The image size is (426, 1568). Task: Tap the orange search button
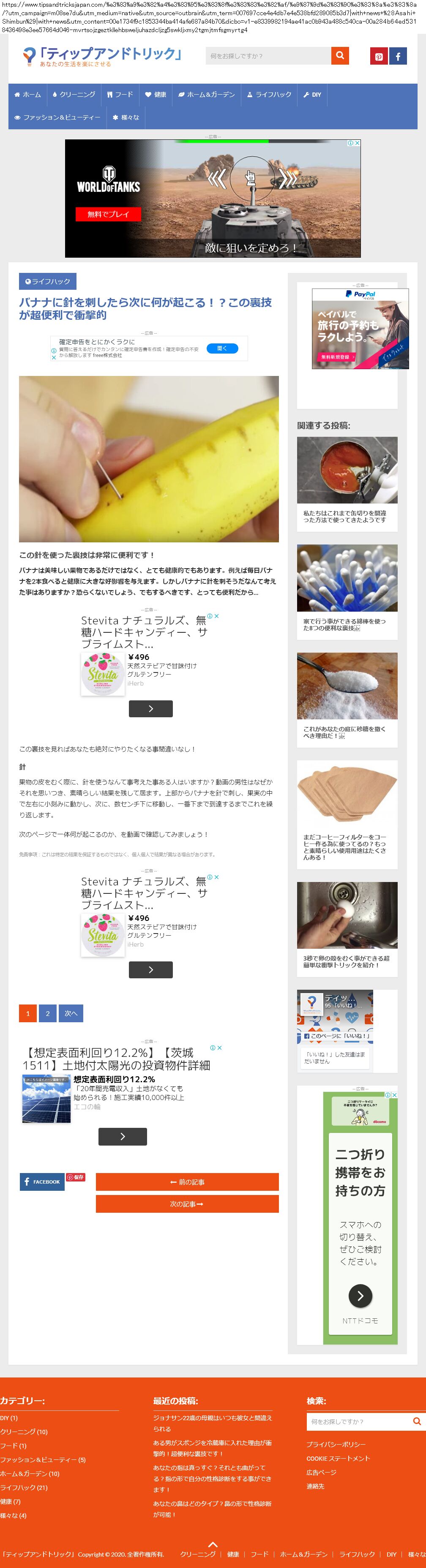point(340,56)
